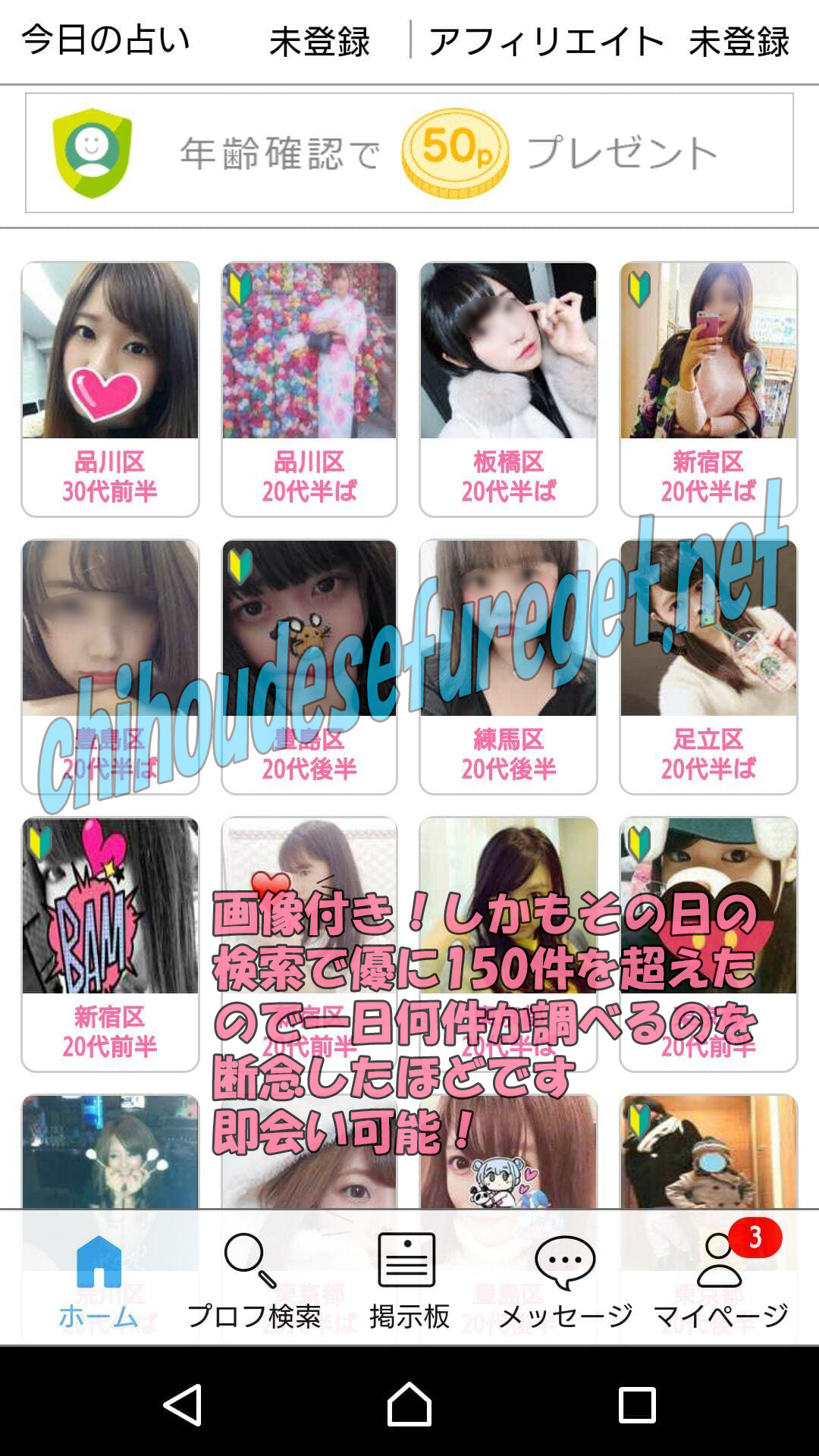Go to the ホーム tab
This screenshot has height=1456, width=819.
(x=99, y=1282)
